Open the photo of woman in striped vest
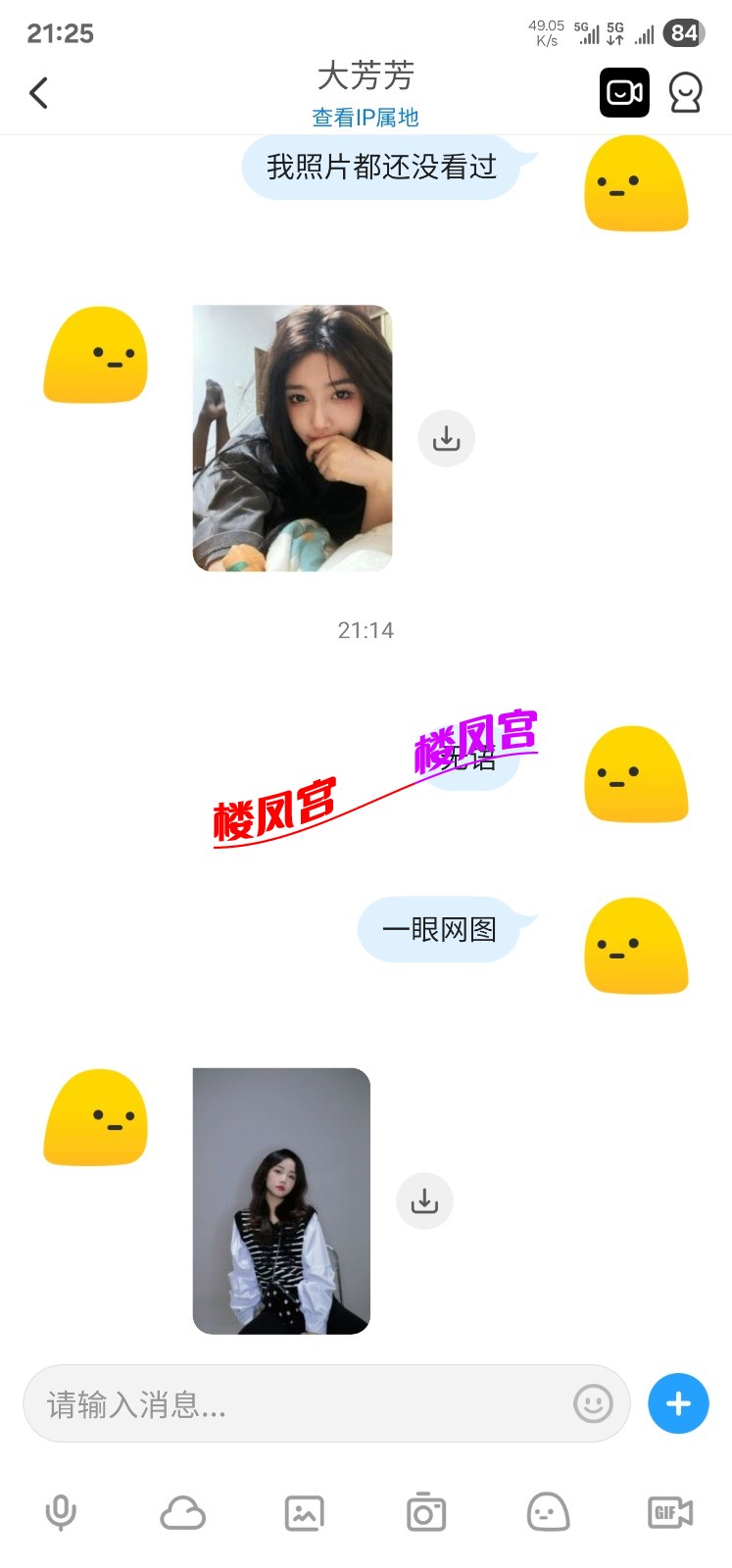The height and width of the screenshot is (1568, 732). 281,1200
